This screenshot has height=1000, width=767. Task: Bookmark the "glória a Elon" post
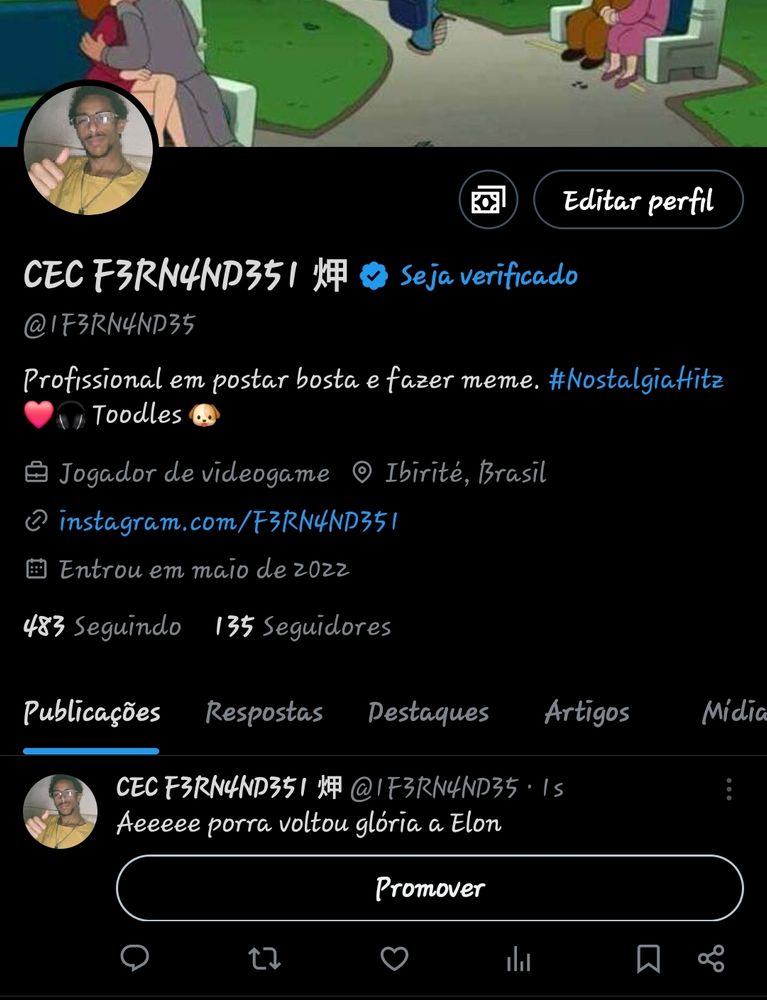click(x=648, y=959)
